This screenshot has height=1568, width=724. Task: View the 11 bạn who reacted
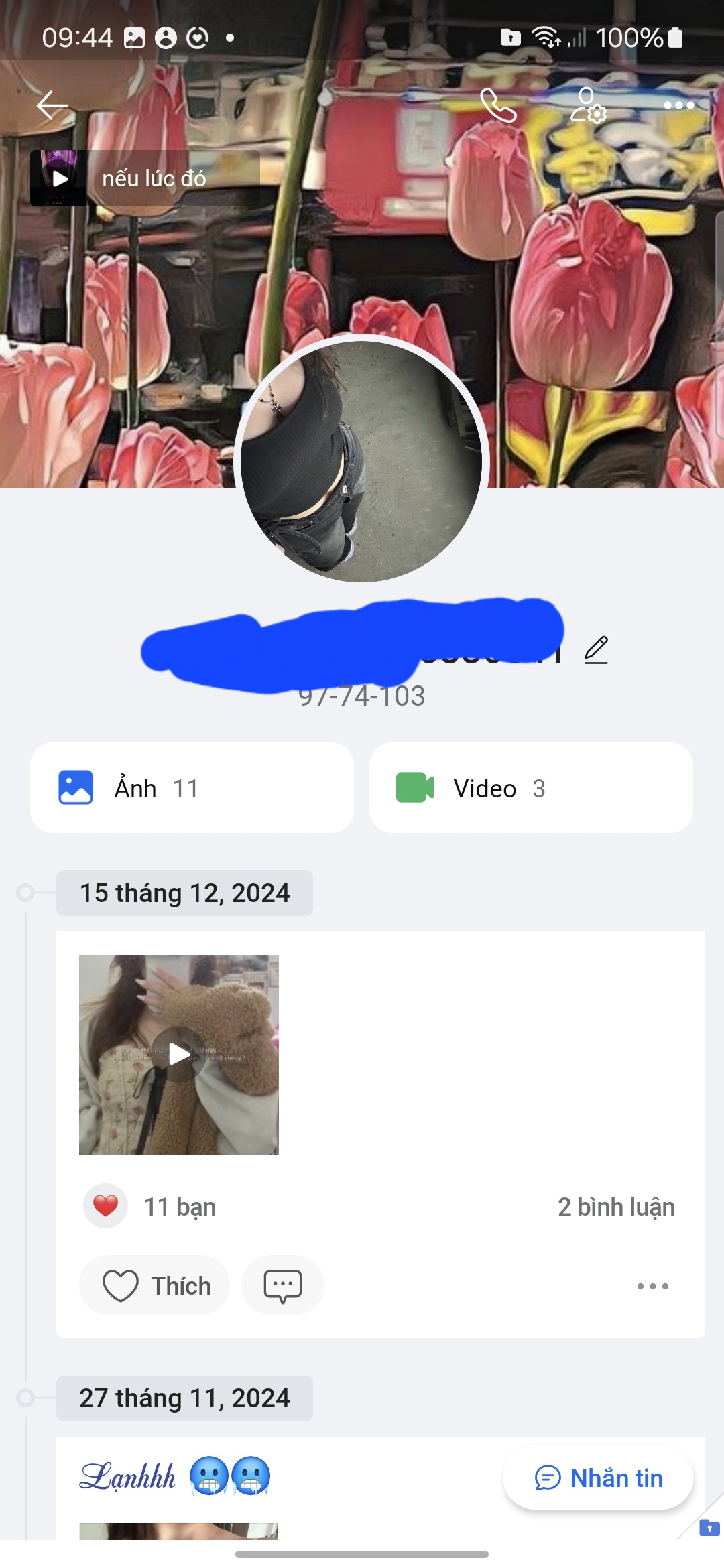pos(180,1207)
